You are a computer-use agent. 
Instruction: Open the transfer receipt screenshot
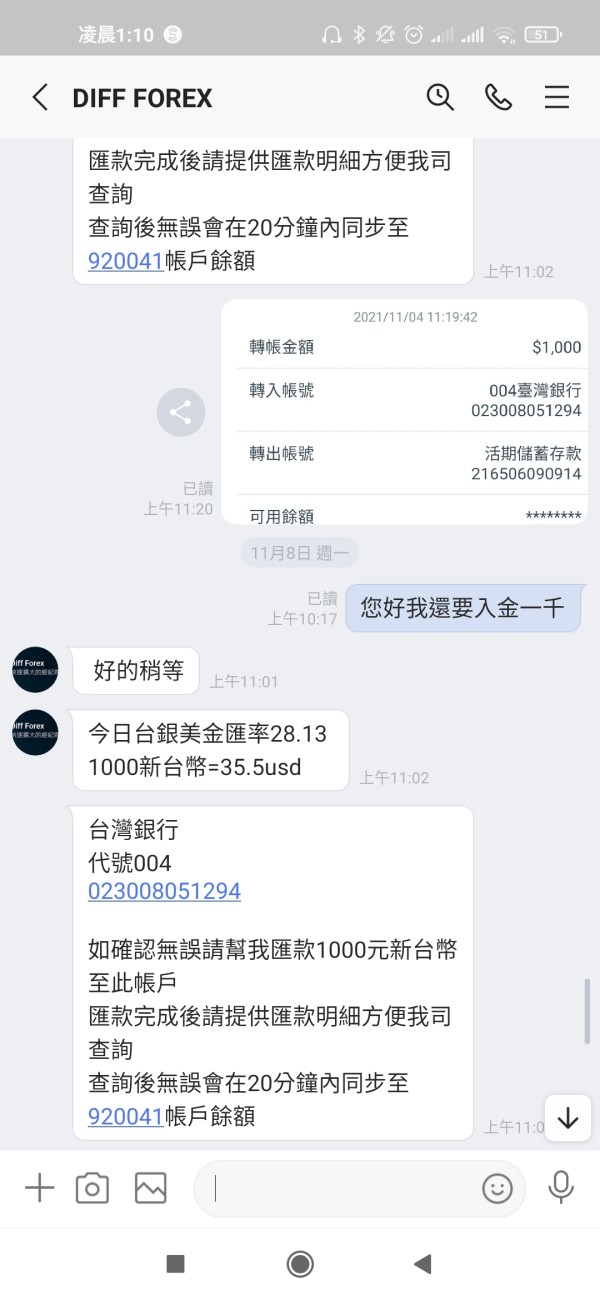(404, 411)
